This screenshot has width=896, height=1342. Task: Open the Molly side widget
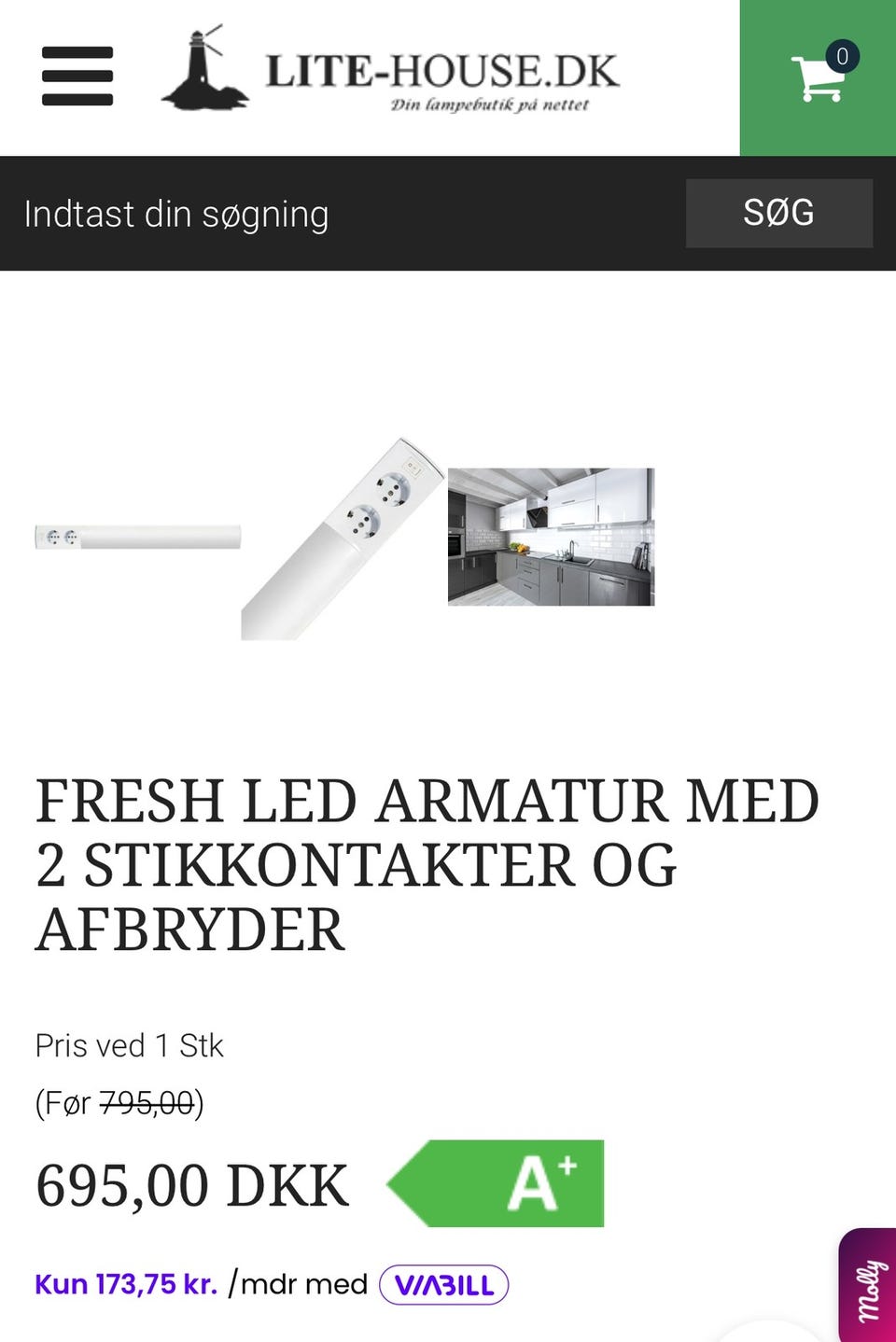click(x=870, y=1289)
